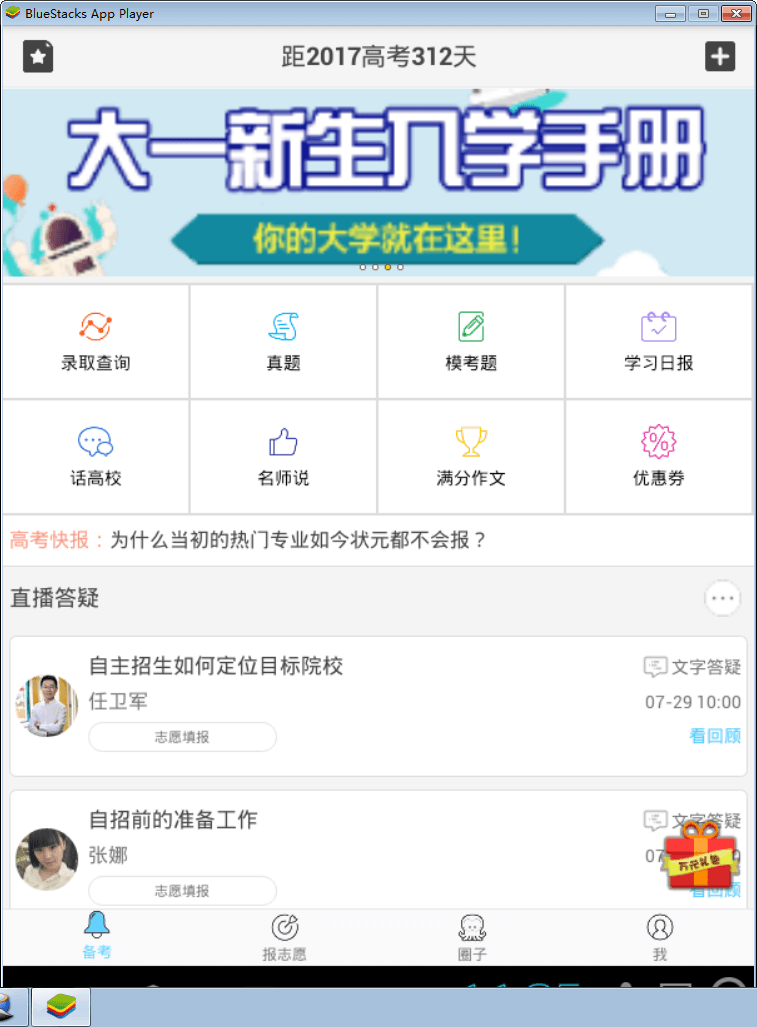Open the more options for 直播答疑

722,599
